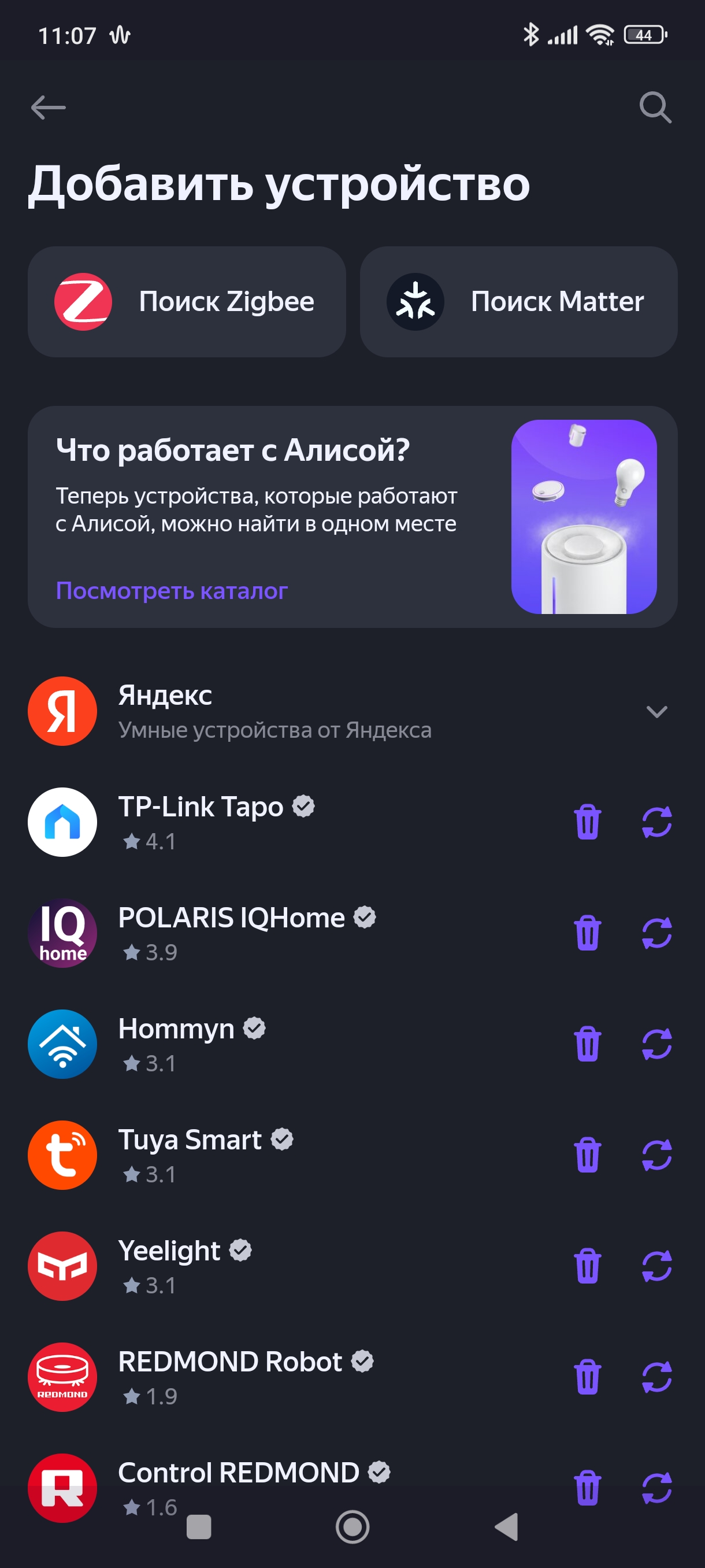Screen dimensions: 705x1568
Task: Delete the TP-Link Tapo integration
Action: pyautogui.click(x=587, y=822)
